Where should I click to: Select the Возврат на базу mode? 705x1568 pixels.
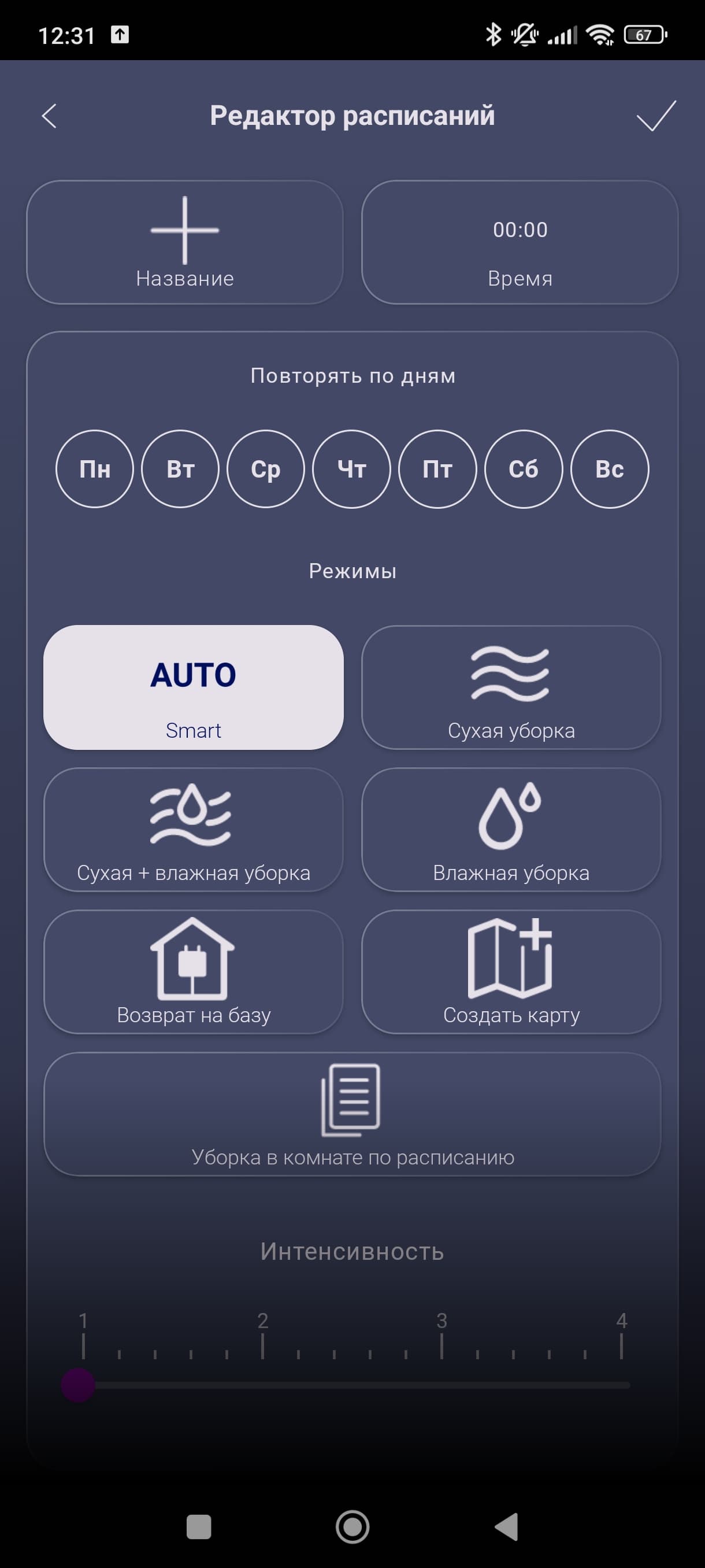194,972
